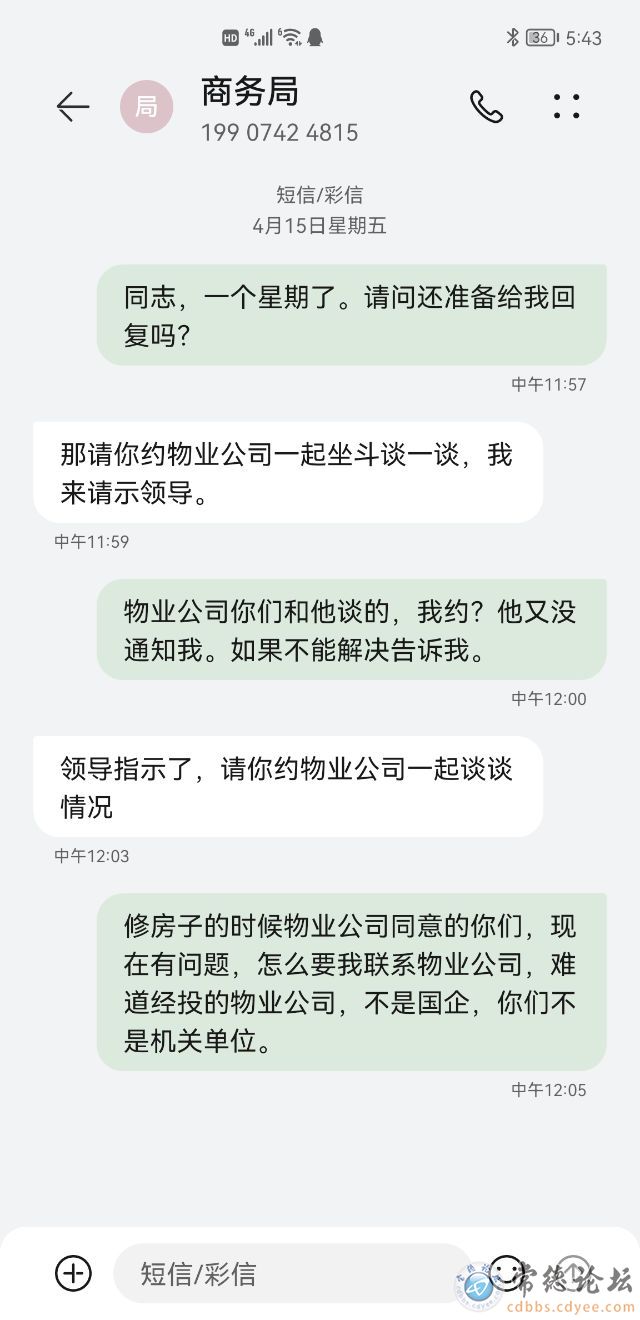The height and width of the screenshot is (1320, 640).
Task: Open the emoji picker
Action: tap(507, 1273)
